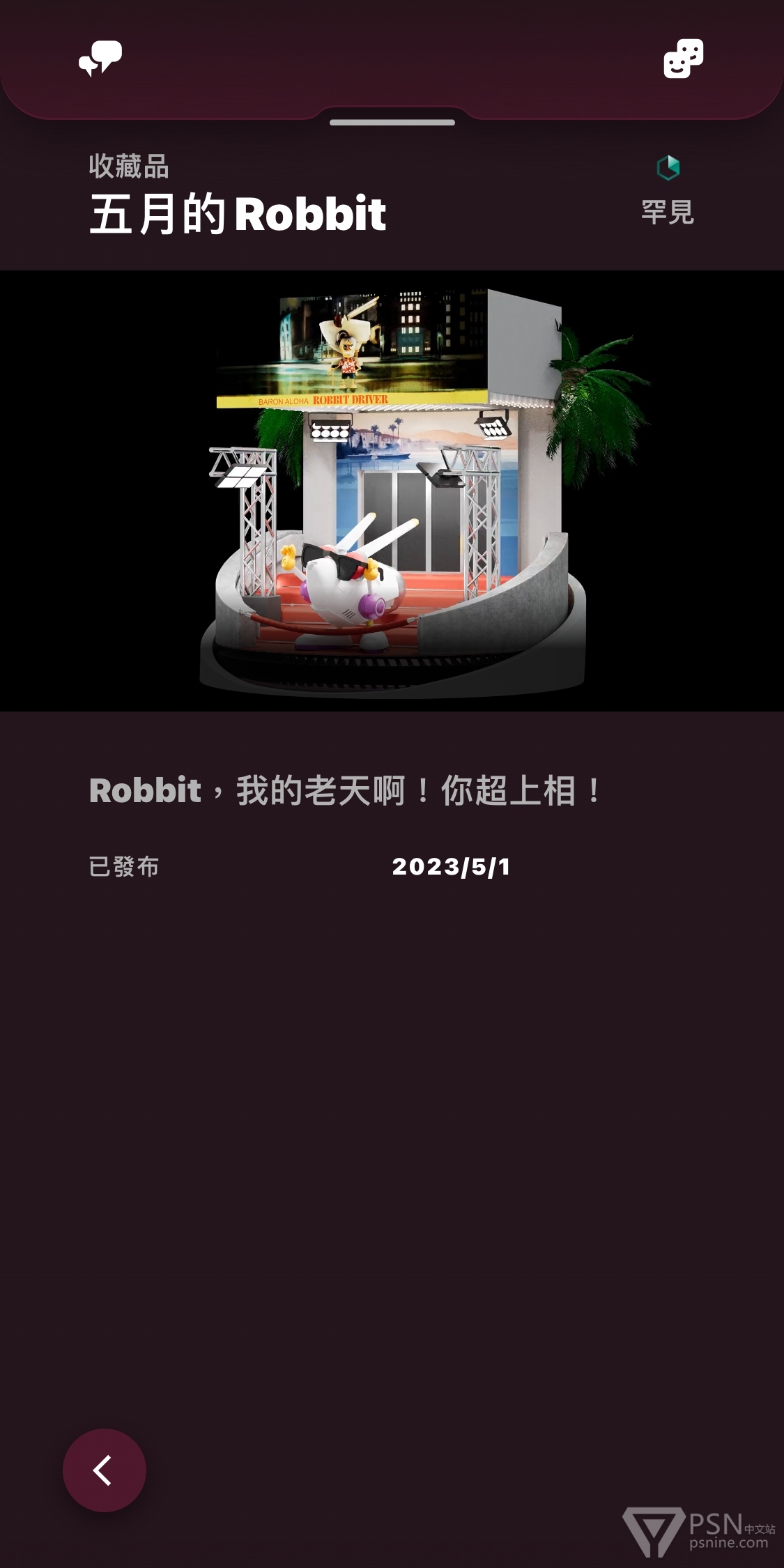Tap the drag handle below the header
784x1568 pixels.
392,123
